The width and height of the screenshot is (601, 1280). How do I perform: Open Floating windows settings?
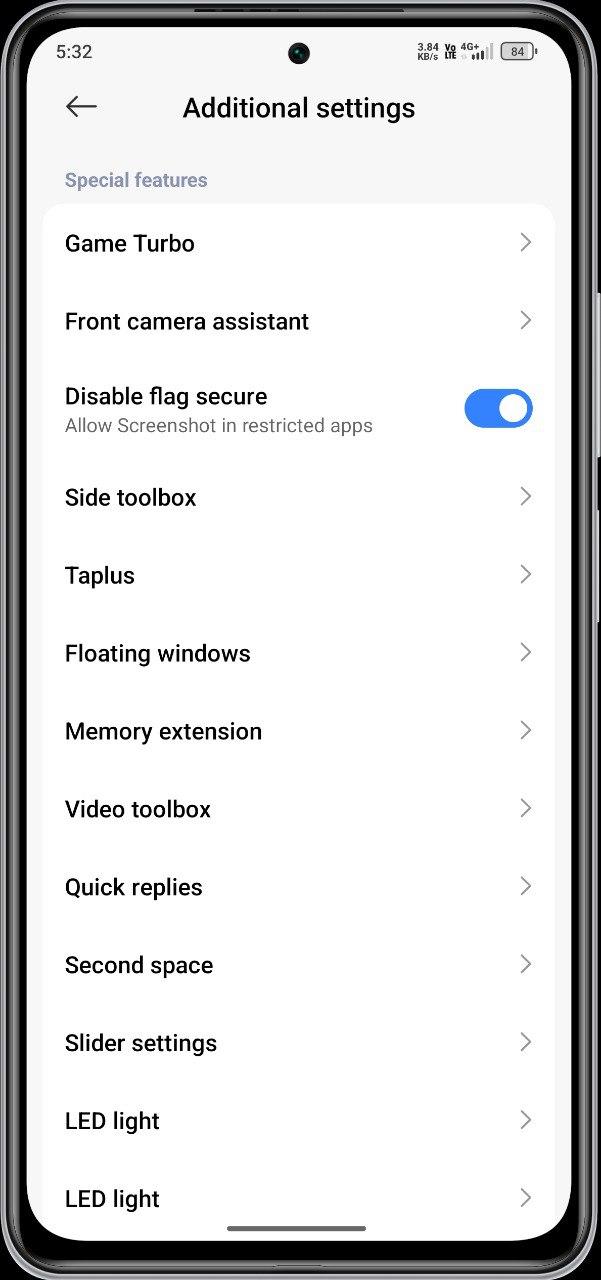[298, 653]
